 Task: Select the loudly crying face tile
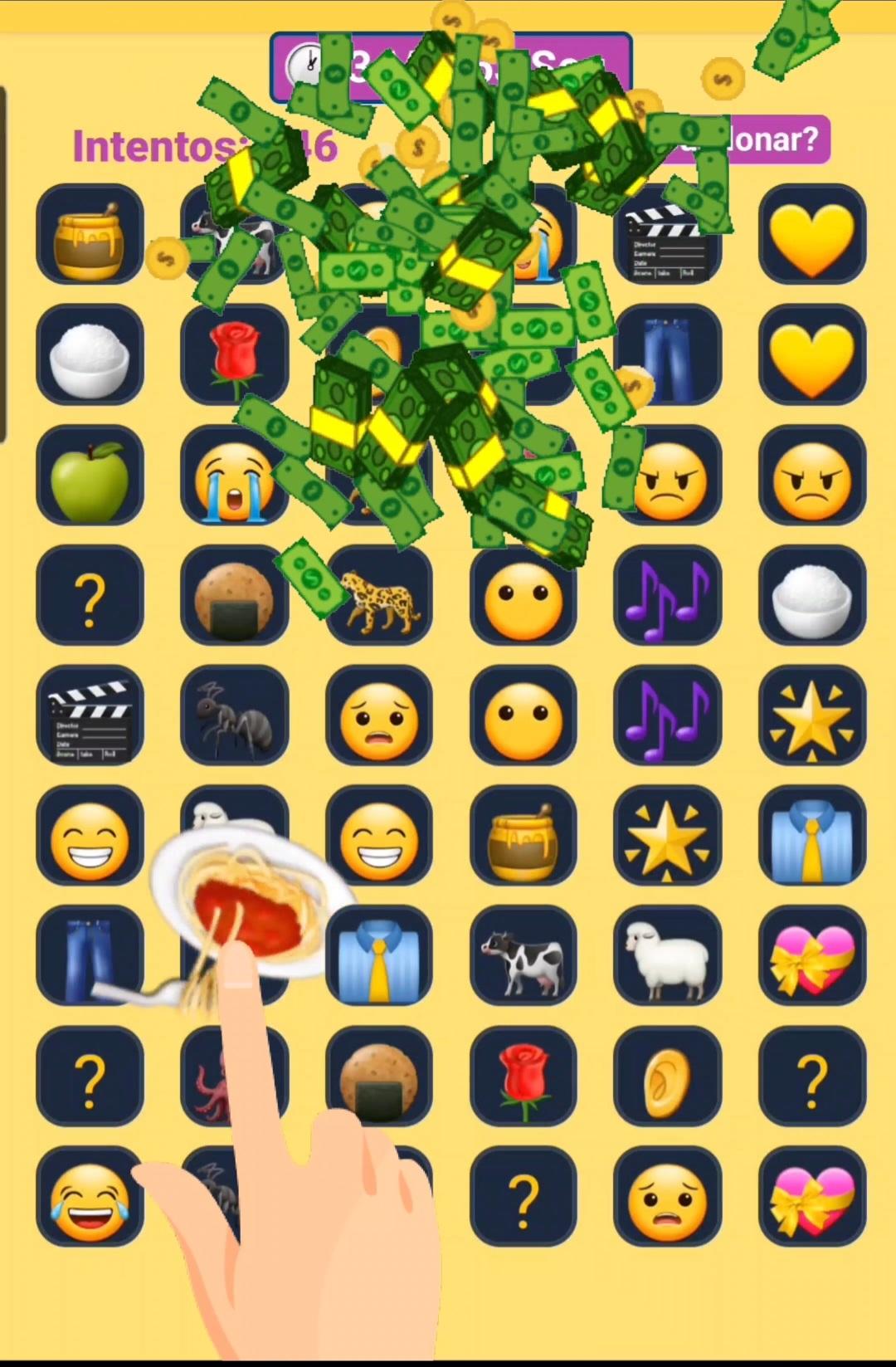[234, 476]
